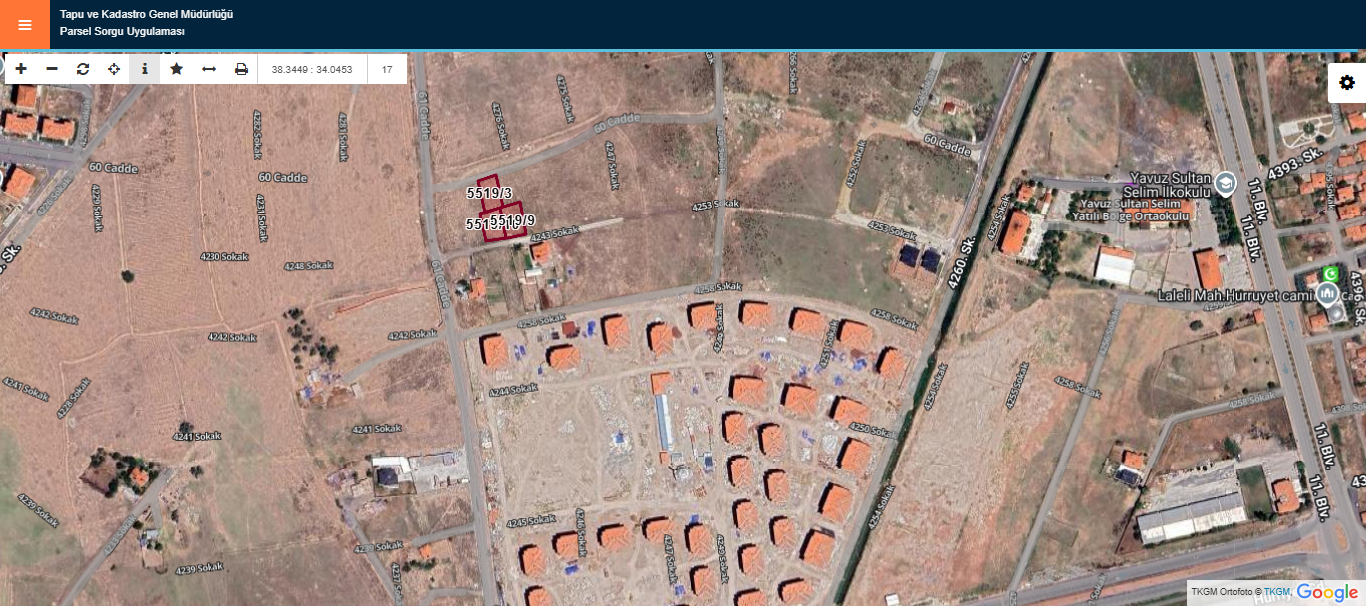Select the info query tool
The width and height of the screenshot is (1366, 606).
(x=145, y=69)
